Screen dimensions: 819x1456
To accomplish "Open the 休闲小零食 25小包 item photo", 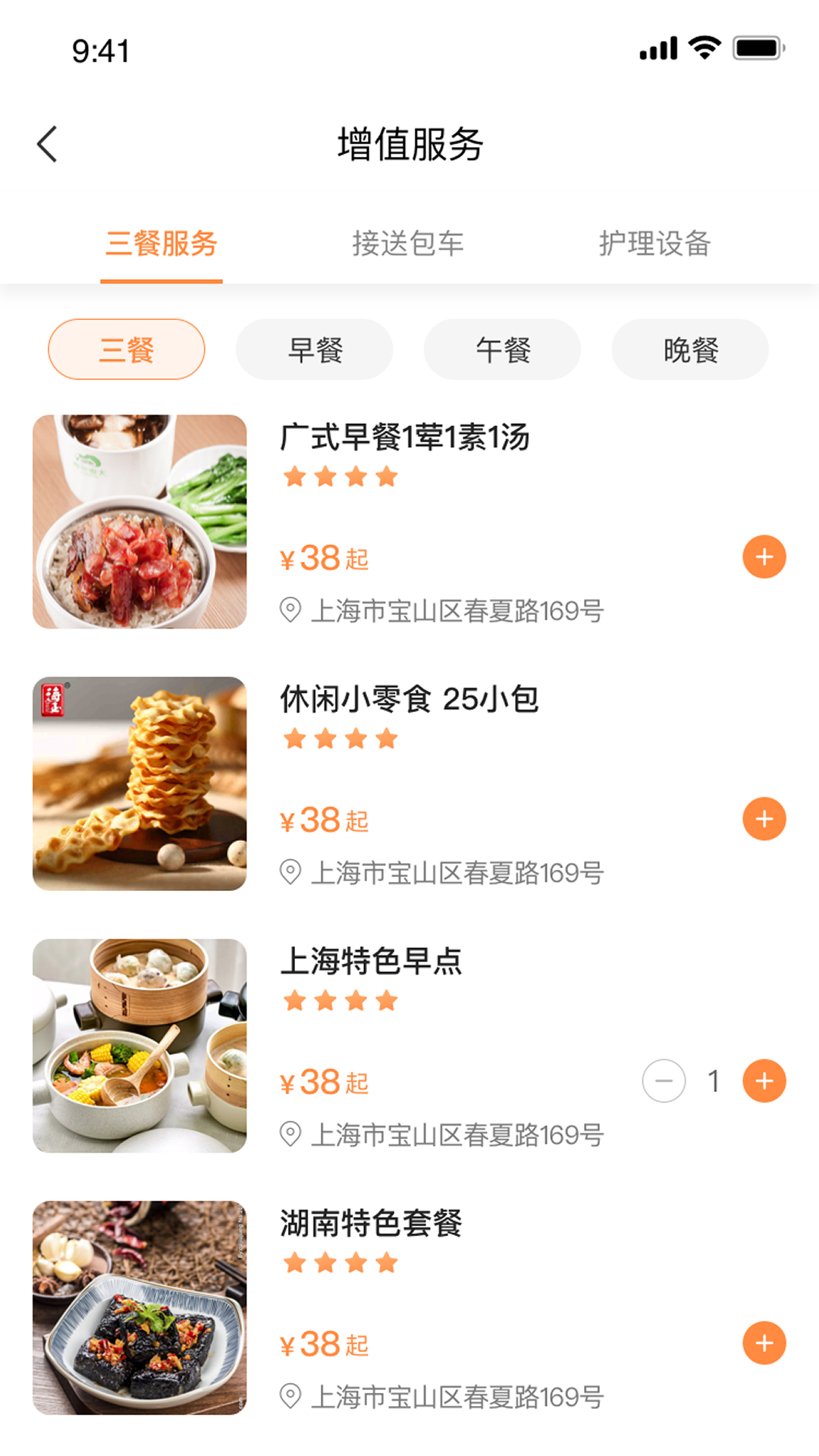I will coord(140,784).
